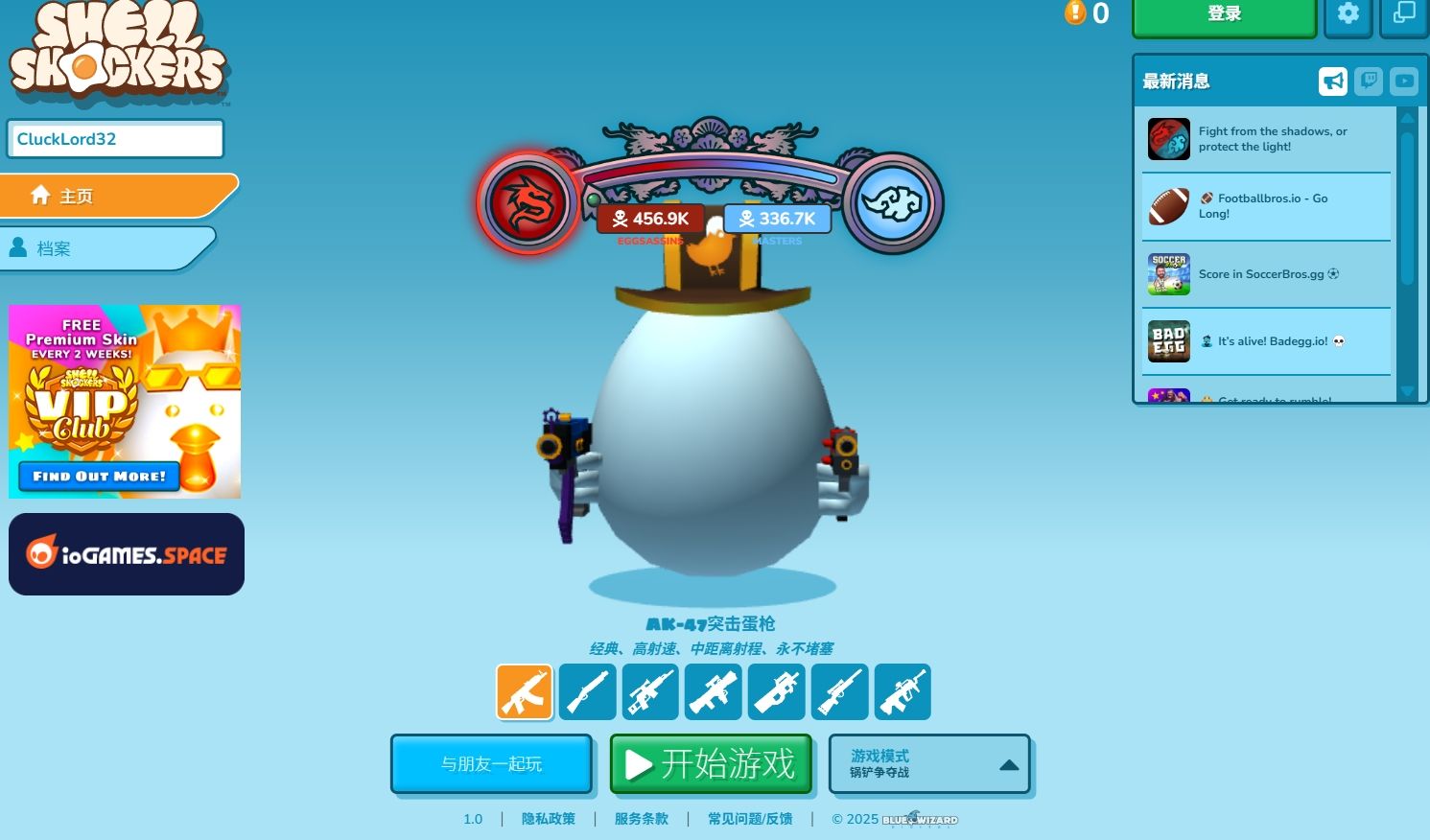Switch to the 档案 profile tab
The width and height of the screenshot is (1430, 840).
pyautogui.click(x=105, y=248)
